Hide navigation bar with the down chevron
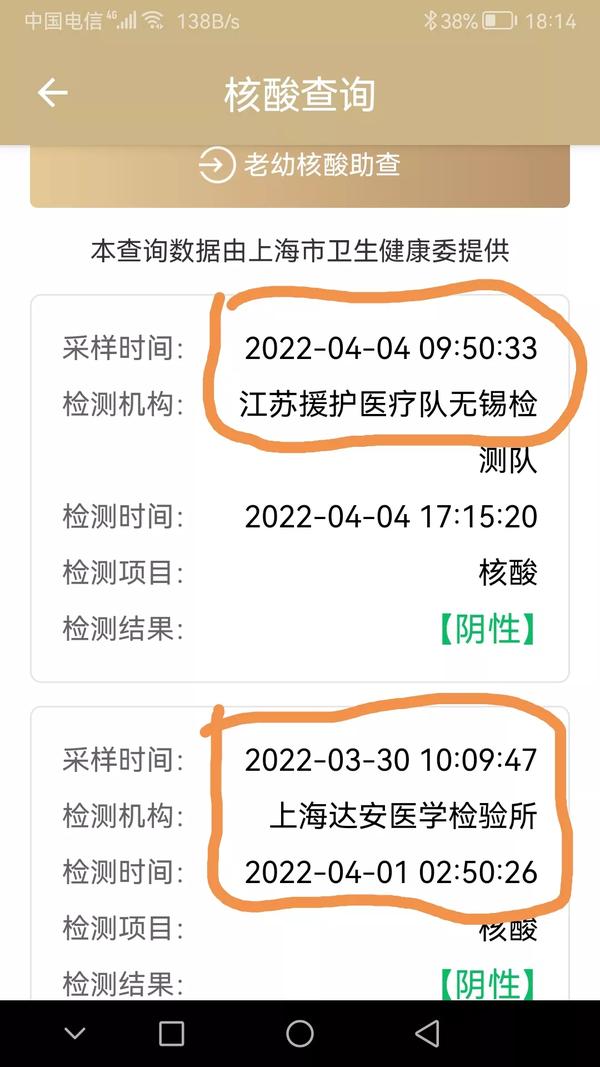This screenshot has width=600, height=1067. pyautogui.click(x=75, y=1034)
